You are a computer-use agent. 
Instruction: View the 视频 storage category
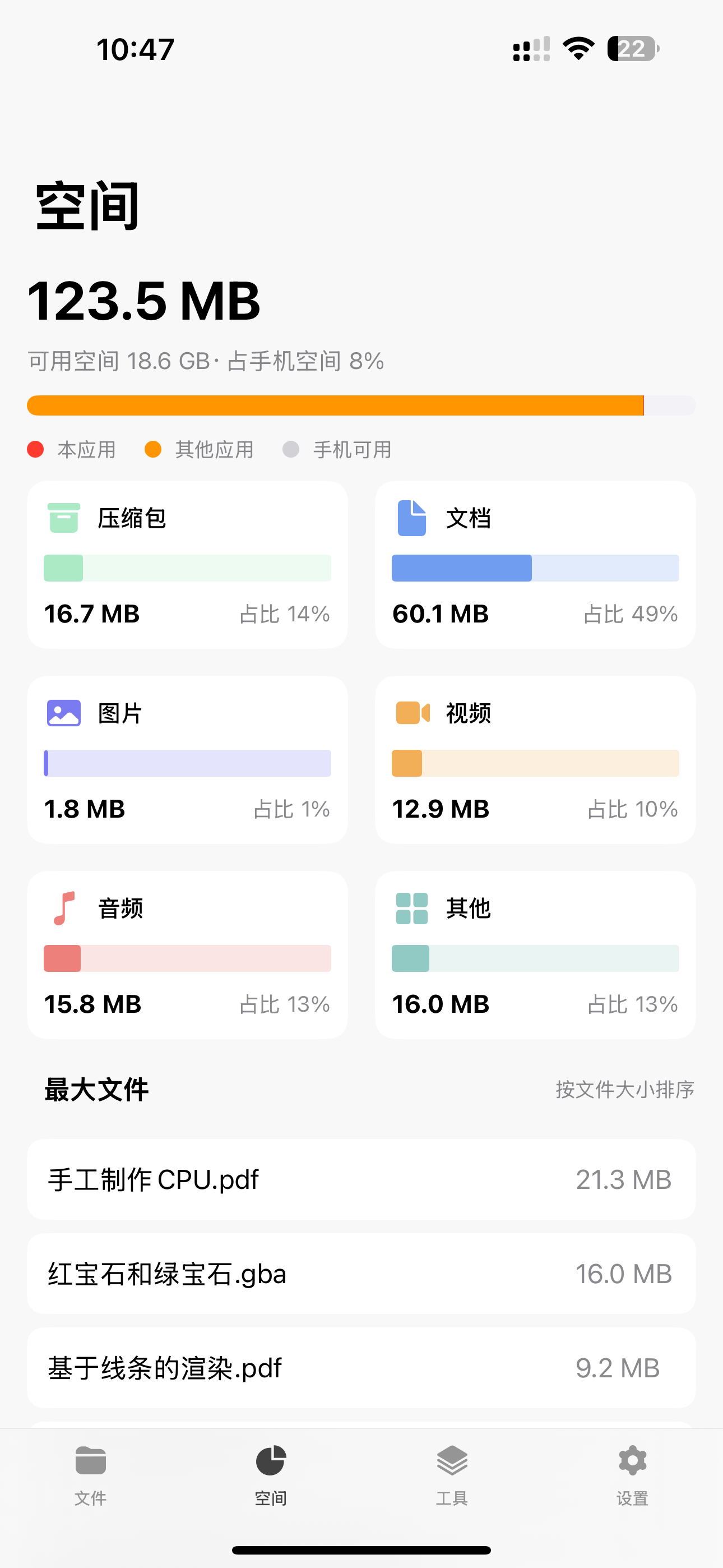point(535,759)
